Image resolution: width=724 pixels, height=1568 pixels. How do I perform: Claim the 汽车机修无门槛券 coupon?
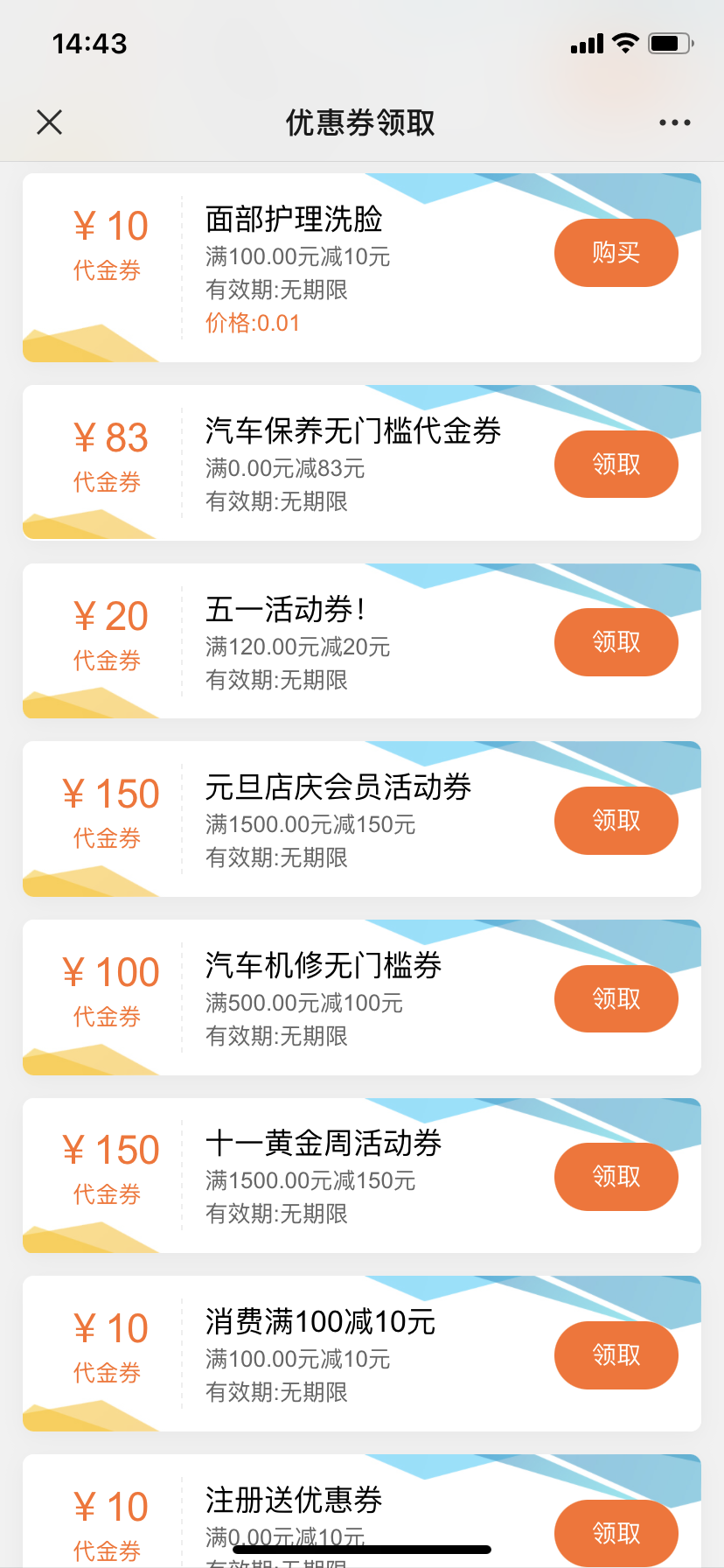coord(616,999)
